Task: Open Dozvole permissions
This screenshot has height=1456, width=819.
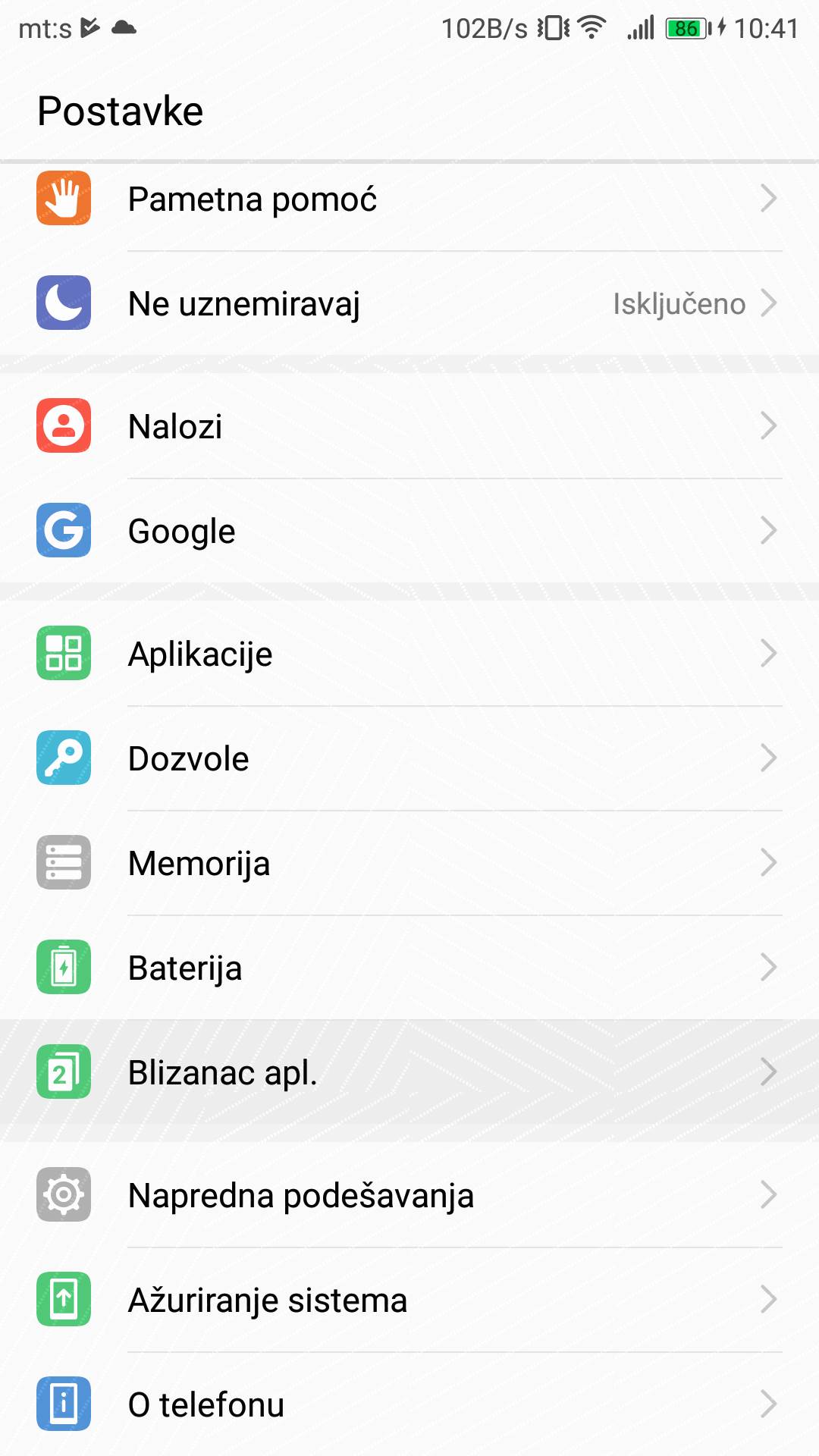Action: click(409, 758)
